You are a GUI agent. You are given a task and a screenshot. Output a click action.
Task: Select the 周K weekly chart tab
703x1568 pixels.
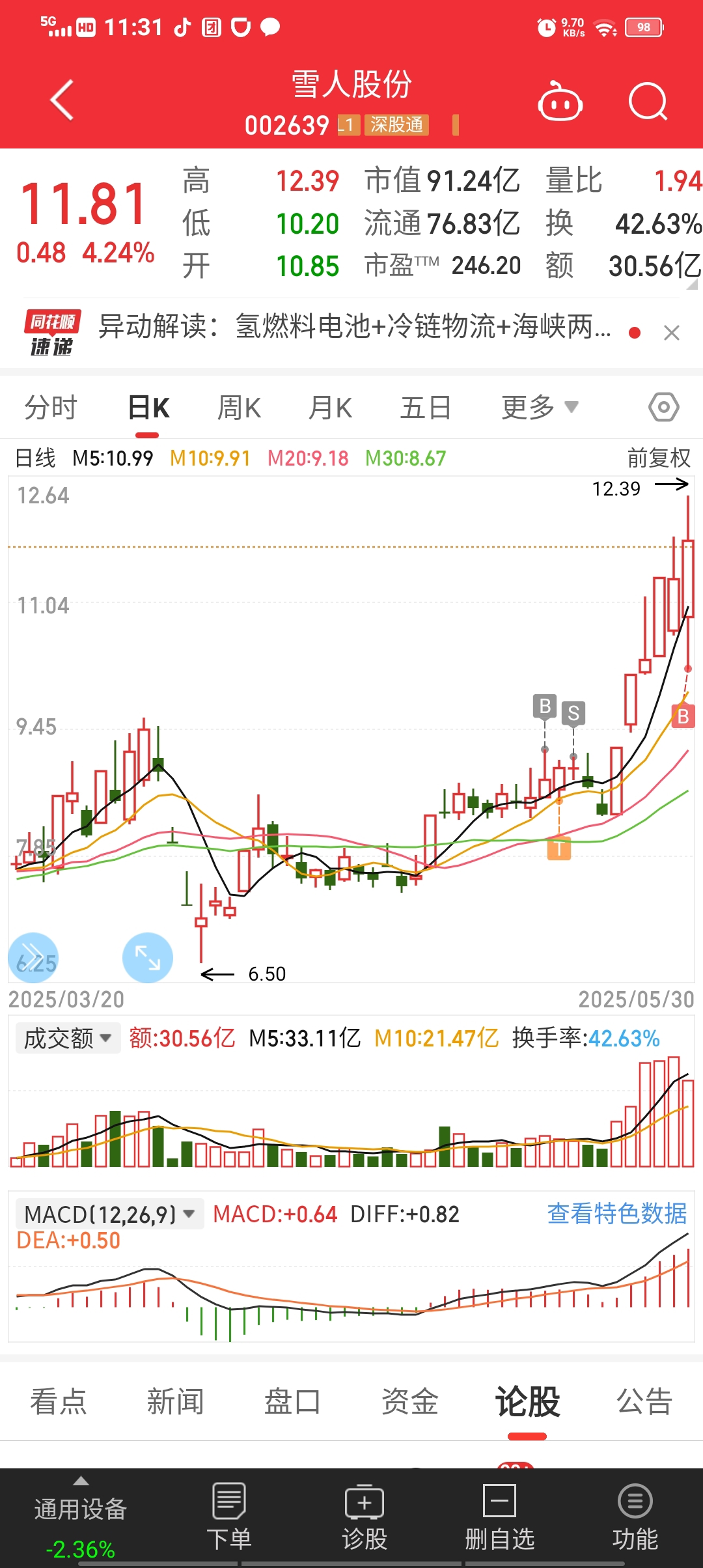coord(239,408)
